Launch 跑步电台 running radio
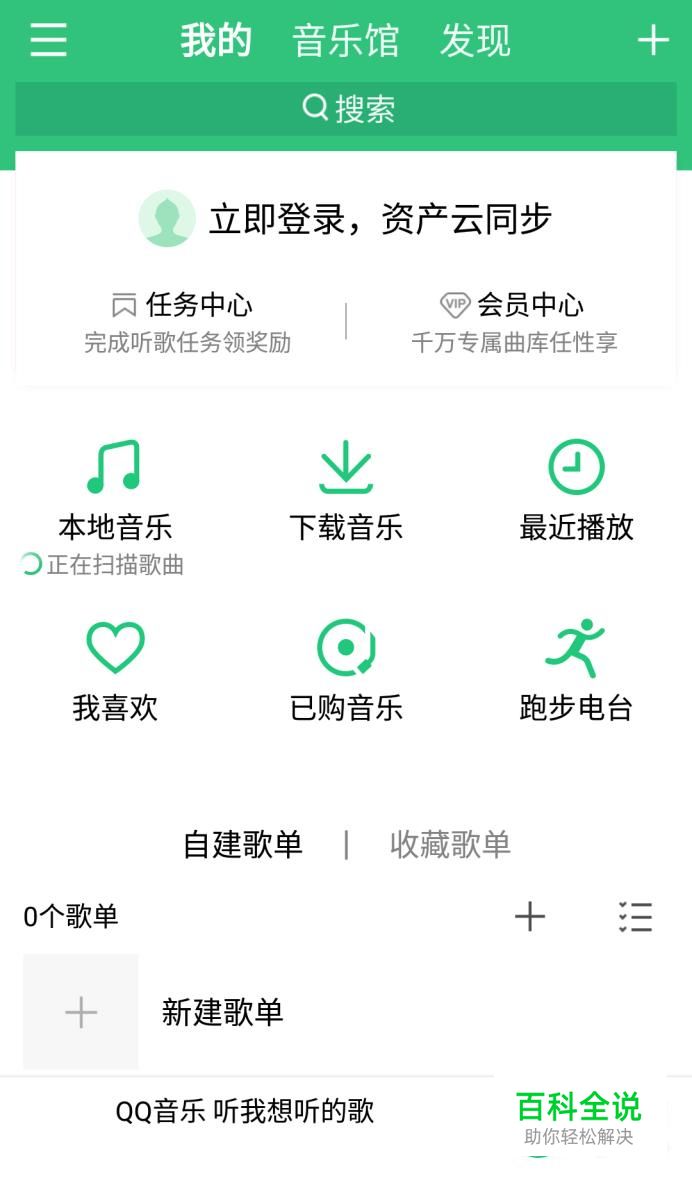This screenshot has height=1181, width=692. click(576, 672)
